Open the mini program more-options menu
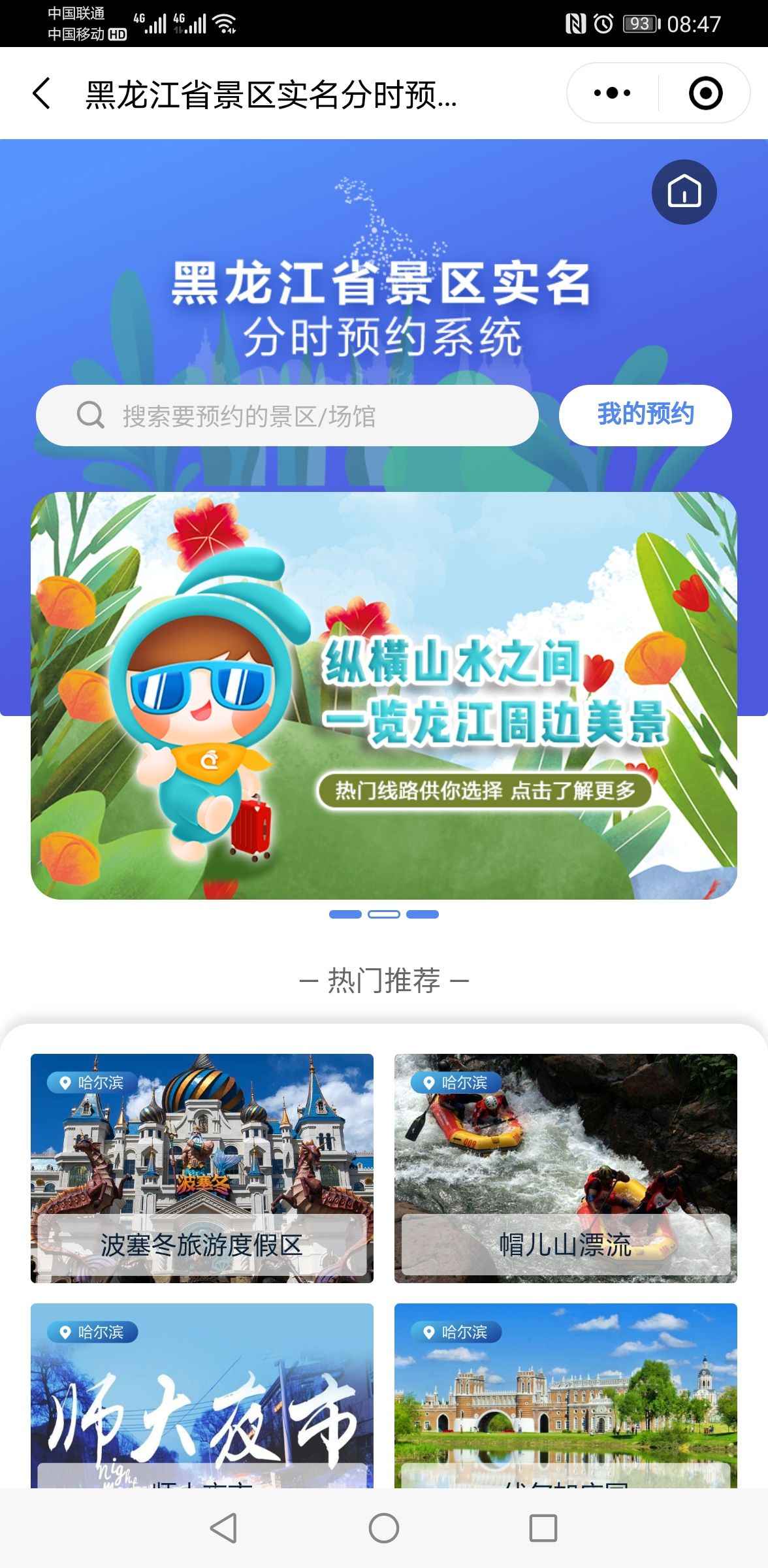This screenshot has height=1568, width=768. [612, 93]
